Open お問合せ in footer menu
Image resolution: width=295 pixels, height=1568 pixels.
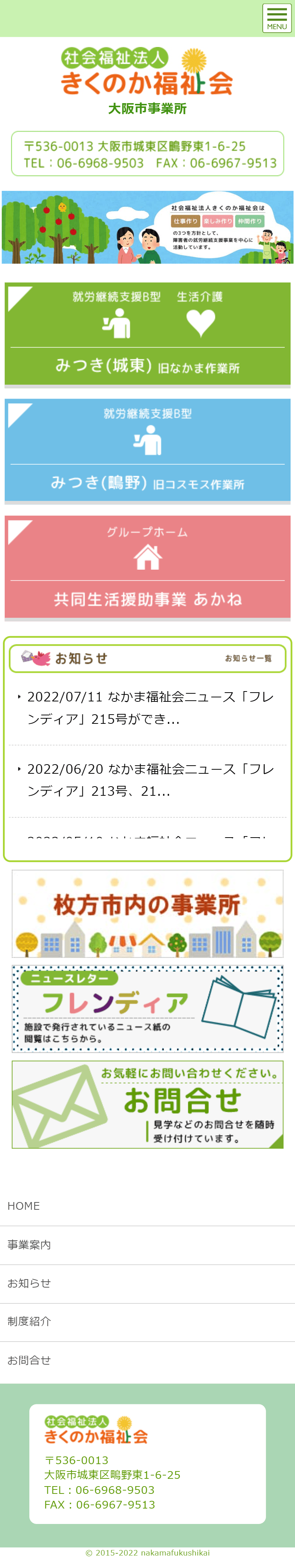coord(29,1360)
